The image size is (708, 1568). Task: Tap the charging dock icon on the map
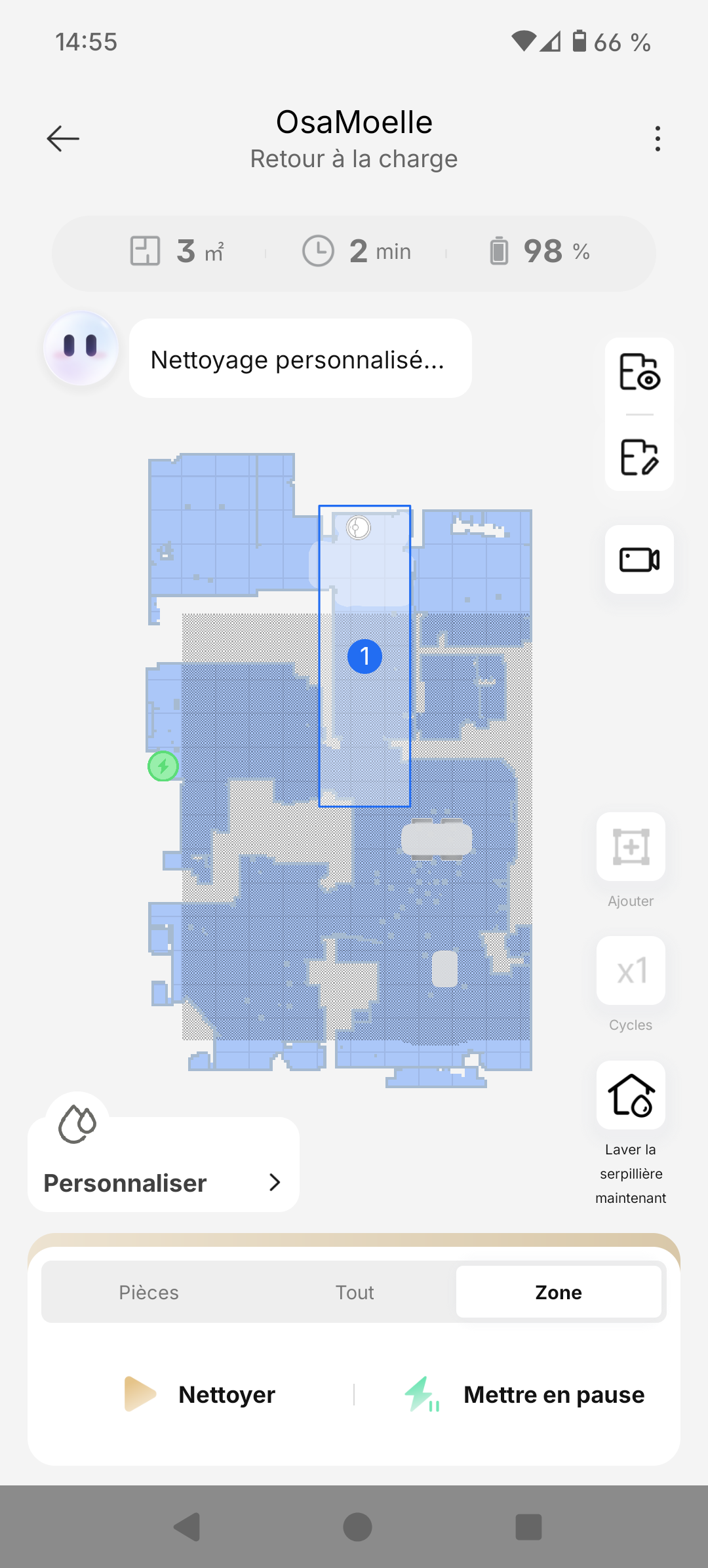pos(163,766)
